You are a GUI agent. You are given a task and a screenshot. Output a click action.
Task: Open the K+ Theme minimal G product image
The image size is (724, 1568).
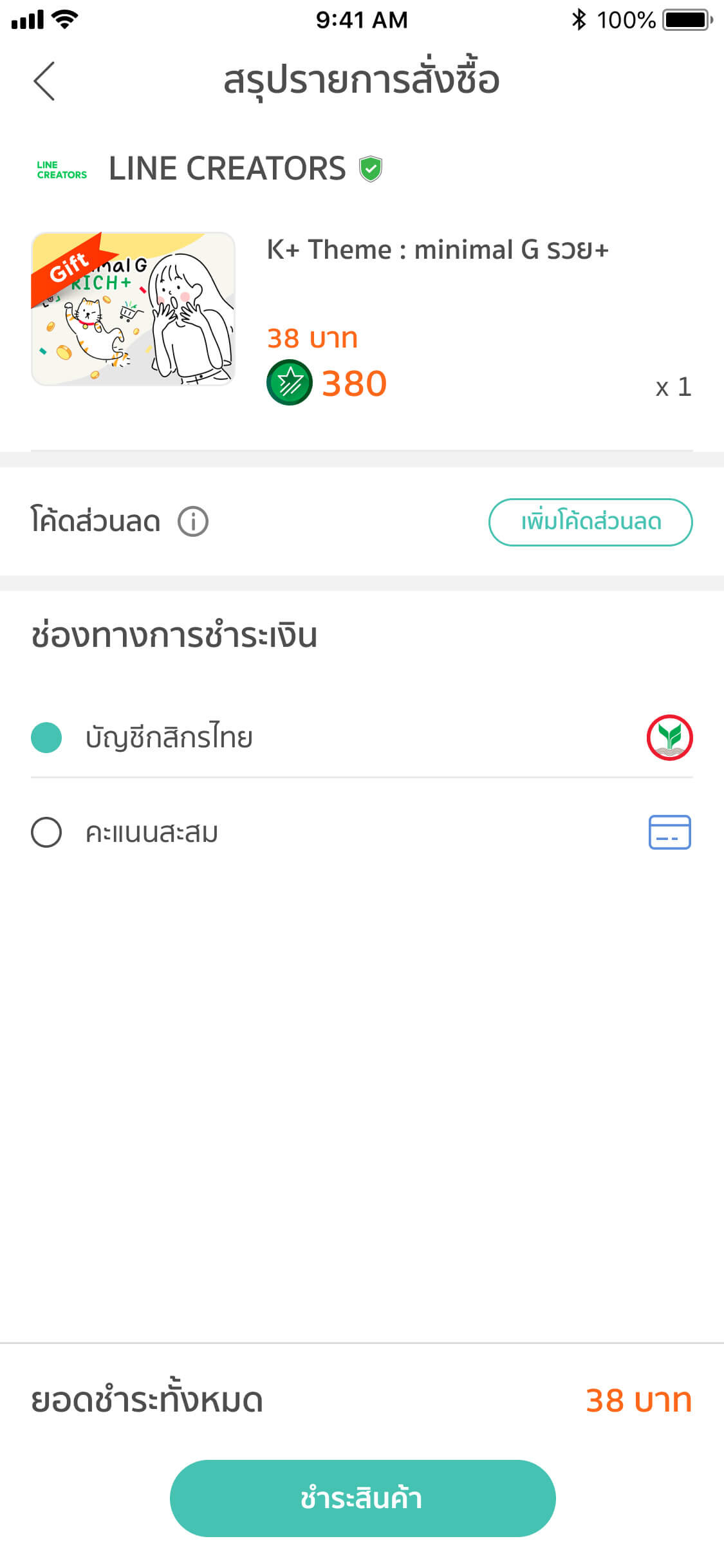[133, 309]
